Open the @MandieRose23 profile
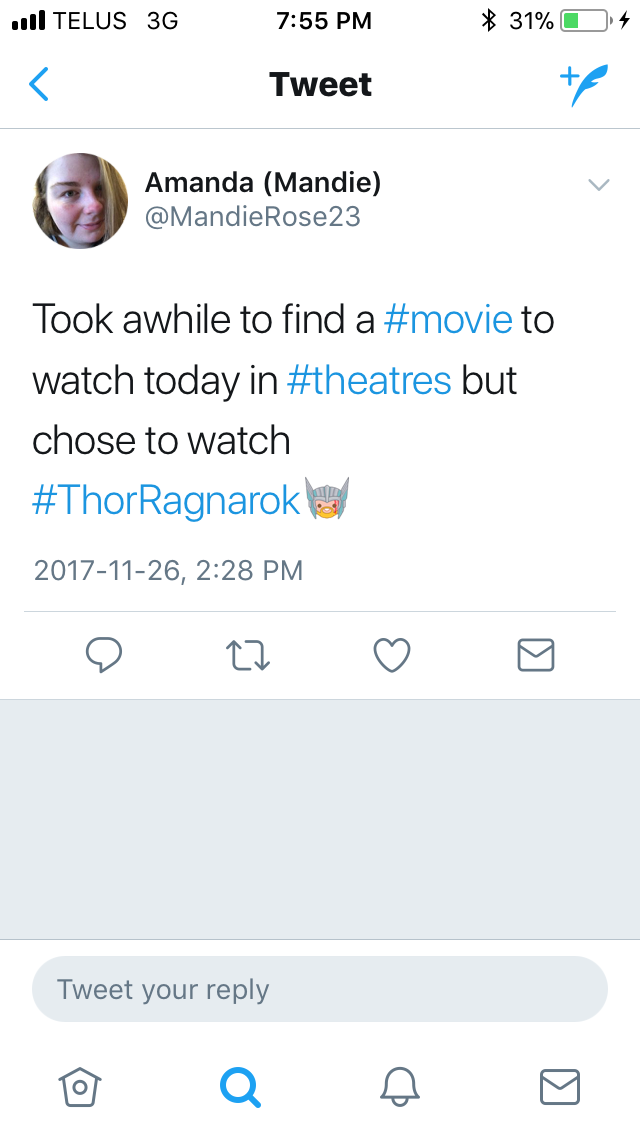The height and width of the screenshot is (1136, 640). 252,217
